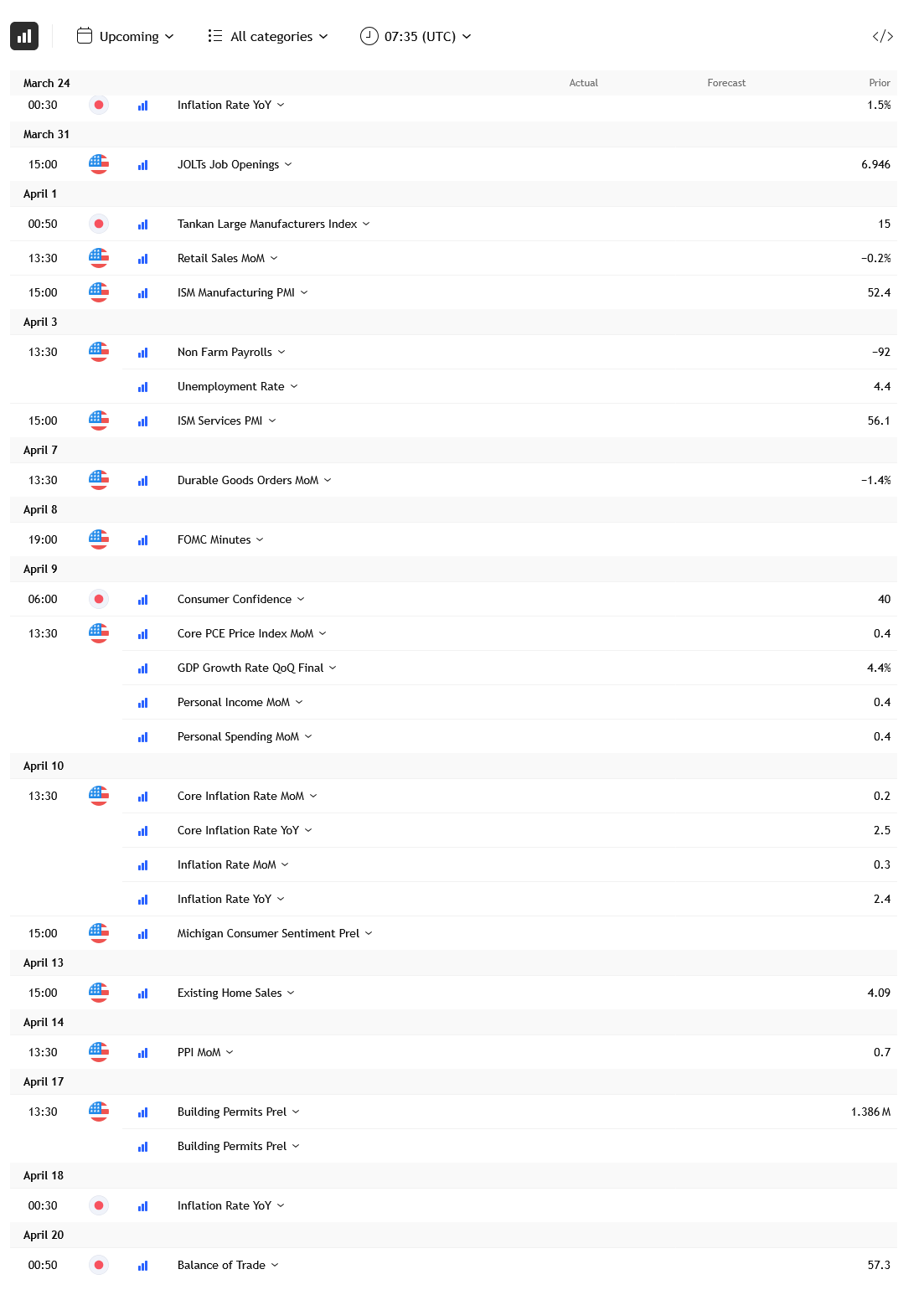
Task: Expand JOLTs Job Openings event
Action: (x=235, y=164)
